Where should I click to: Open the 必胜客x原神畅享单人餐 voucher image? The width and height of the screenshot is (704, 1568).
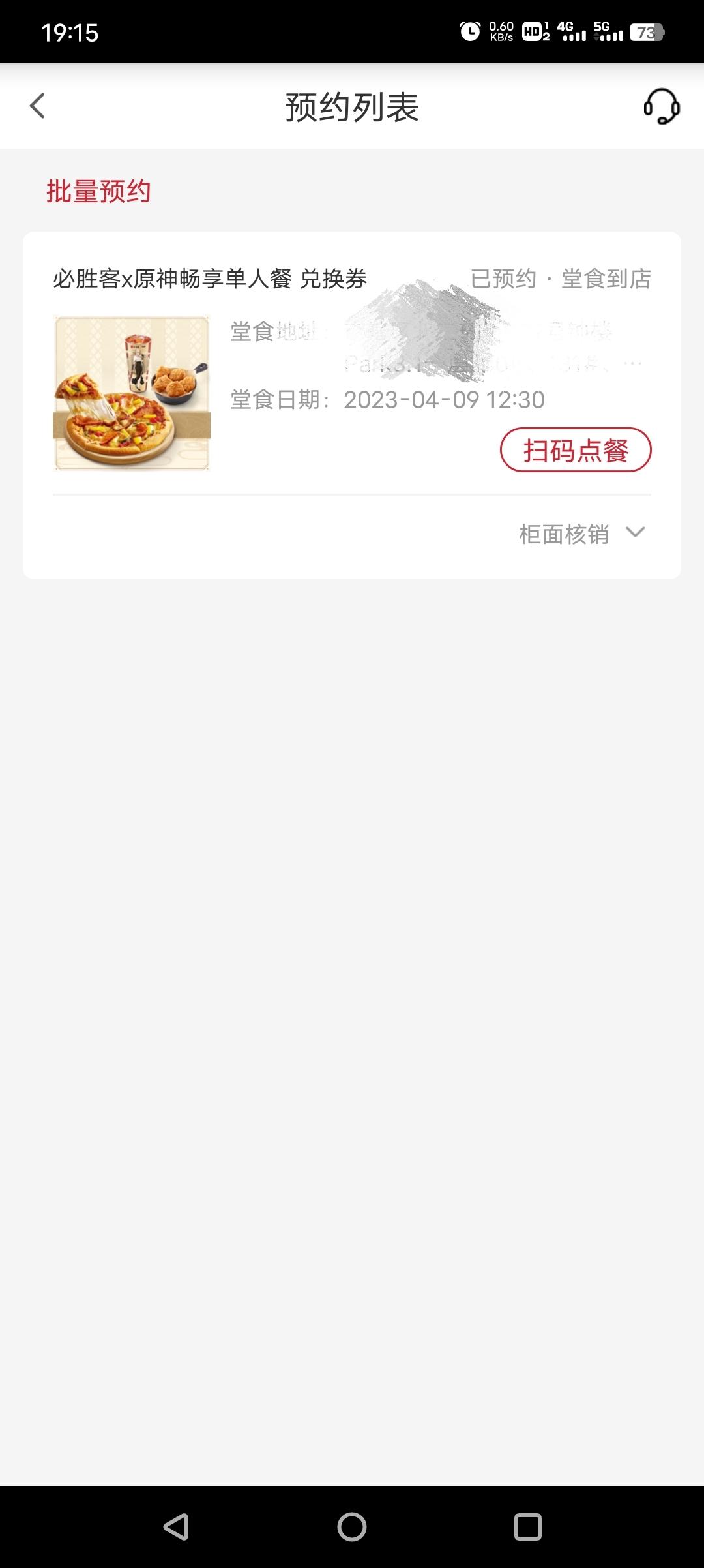pyautogui.click(x=132, y=393)
